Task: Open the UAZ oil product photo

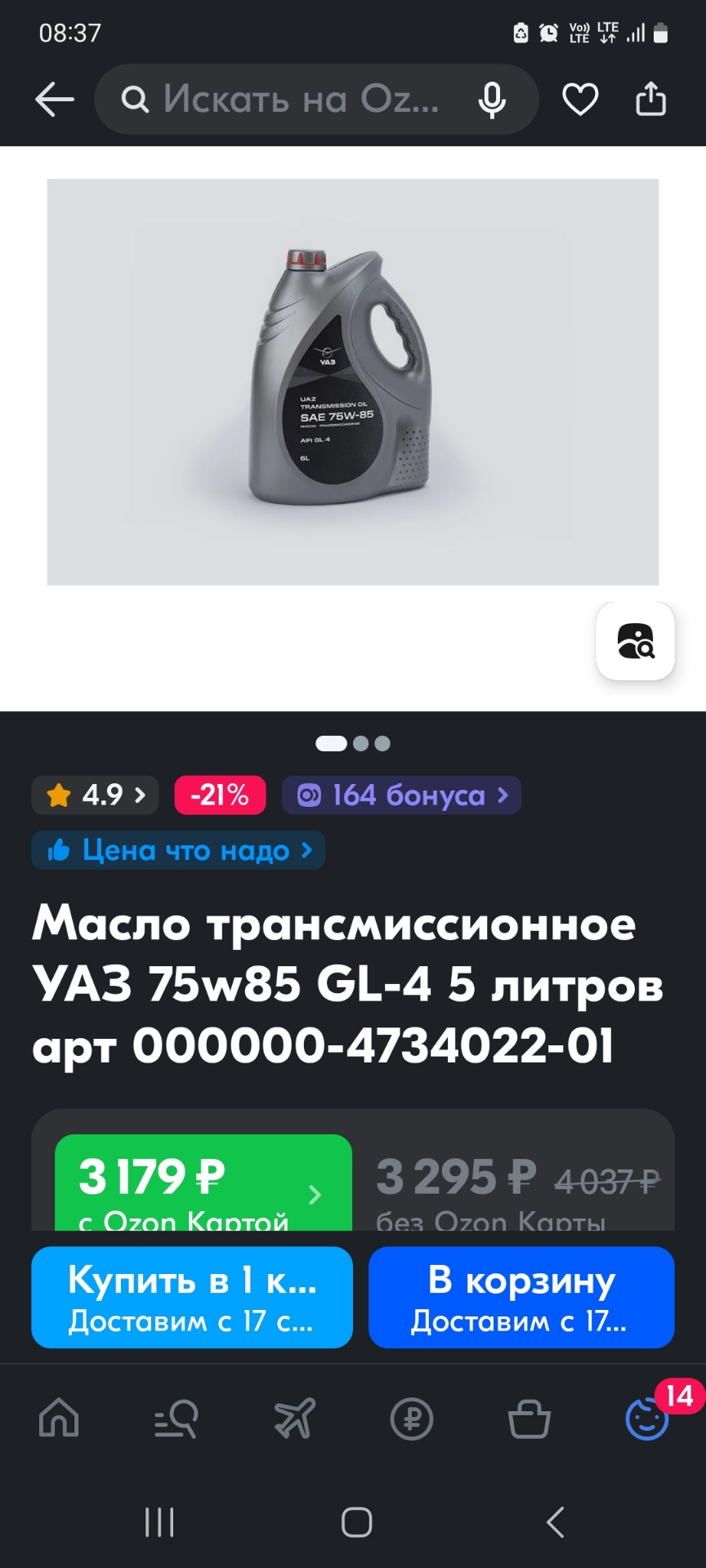Action: point(352,381)
